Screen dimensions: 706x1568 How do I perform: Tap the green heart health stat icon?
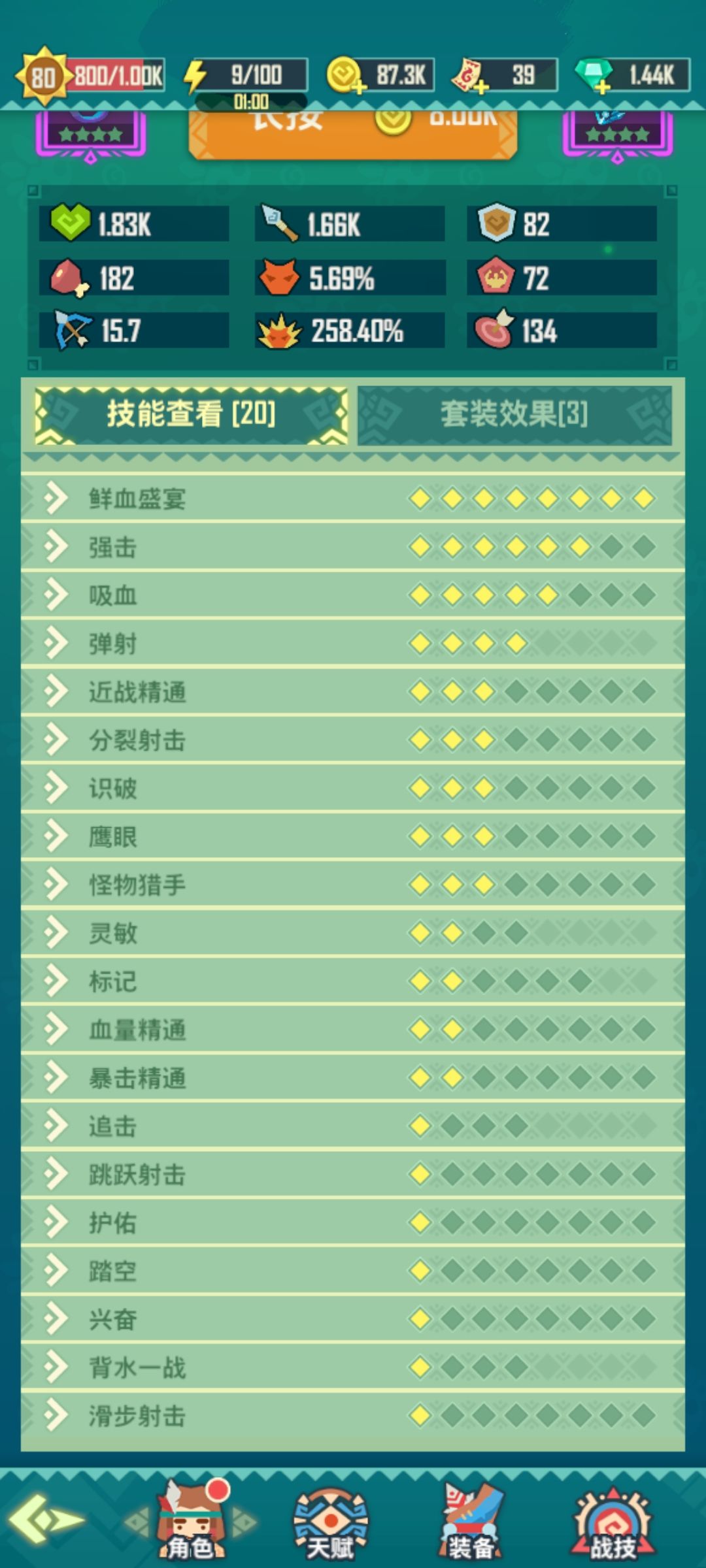tap(71, 223)
